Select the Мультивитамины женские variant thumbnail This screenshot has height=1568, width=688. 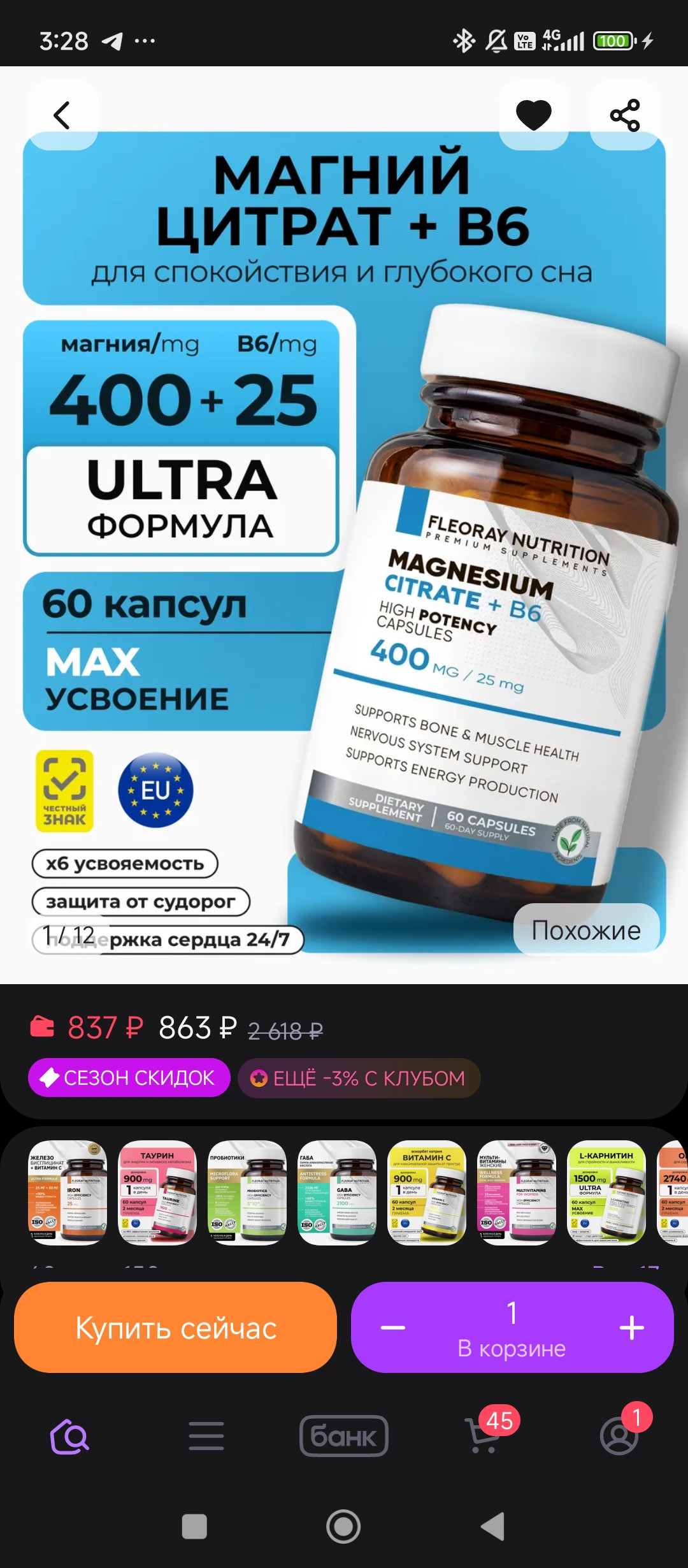click(517, 1192)
